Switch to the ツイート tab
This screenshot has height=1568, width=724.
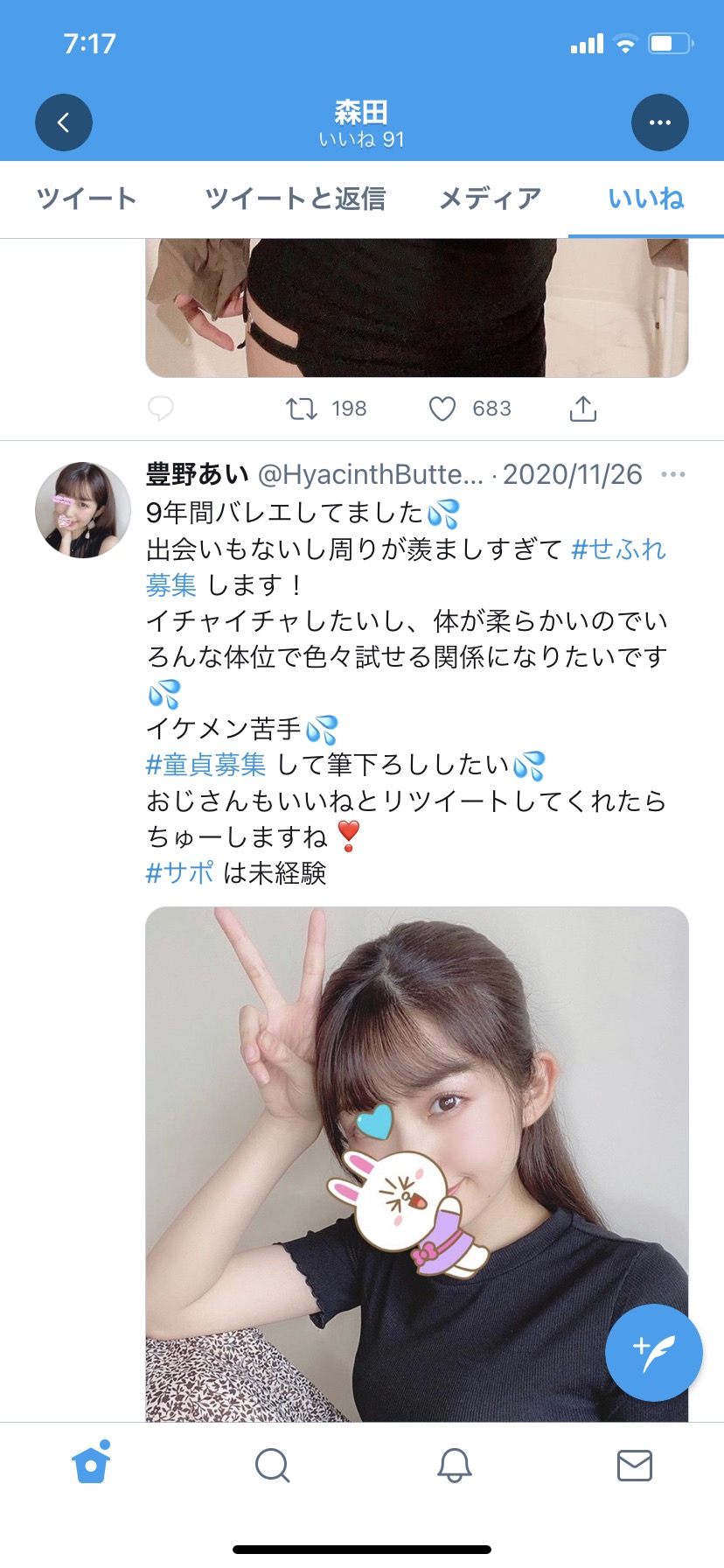pos(87,199)
